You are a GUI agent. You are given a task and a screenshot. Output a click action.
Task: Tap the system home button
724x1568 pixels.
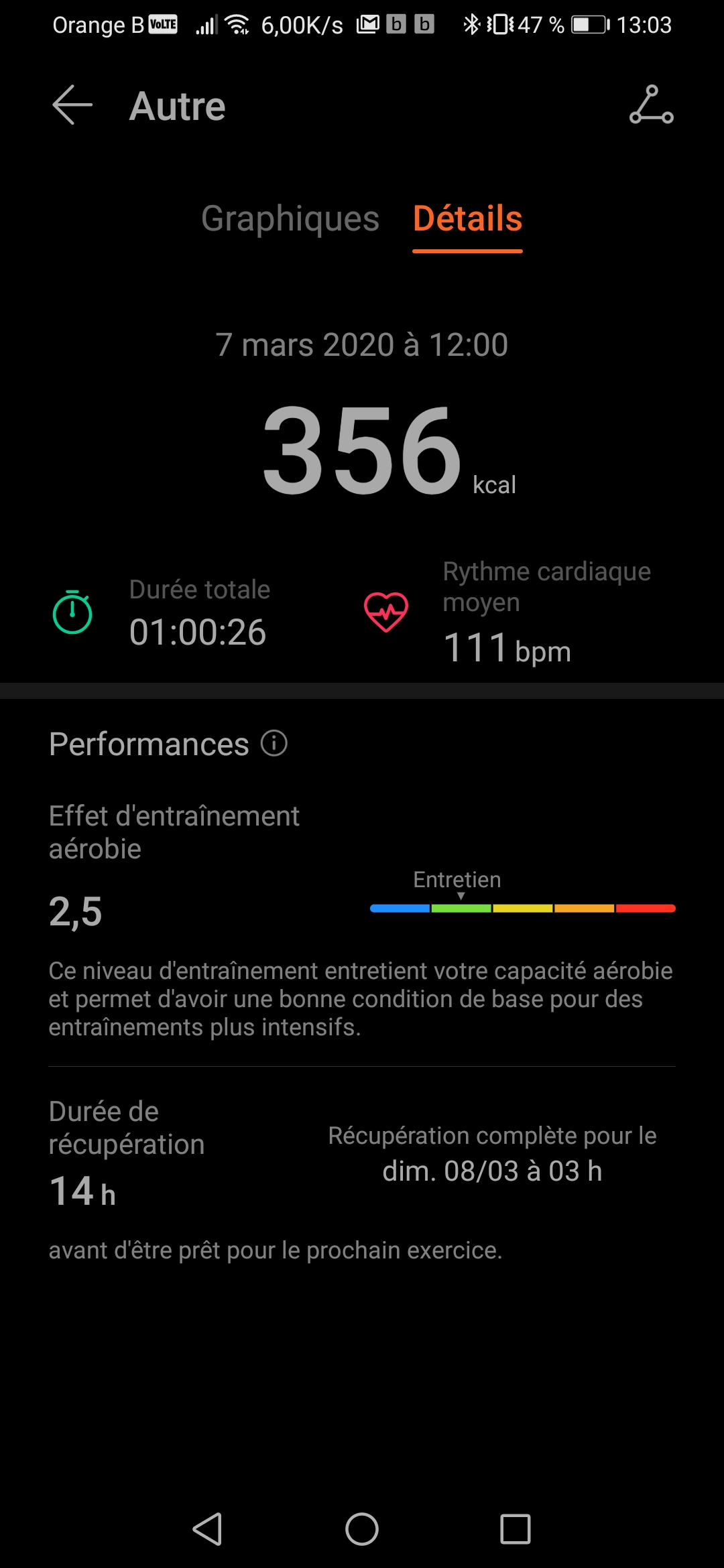click(x=362, y=1529)
